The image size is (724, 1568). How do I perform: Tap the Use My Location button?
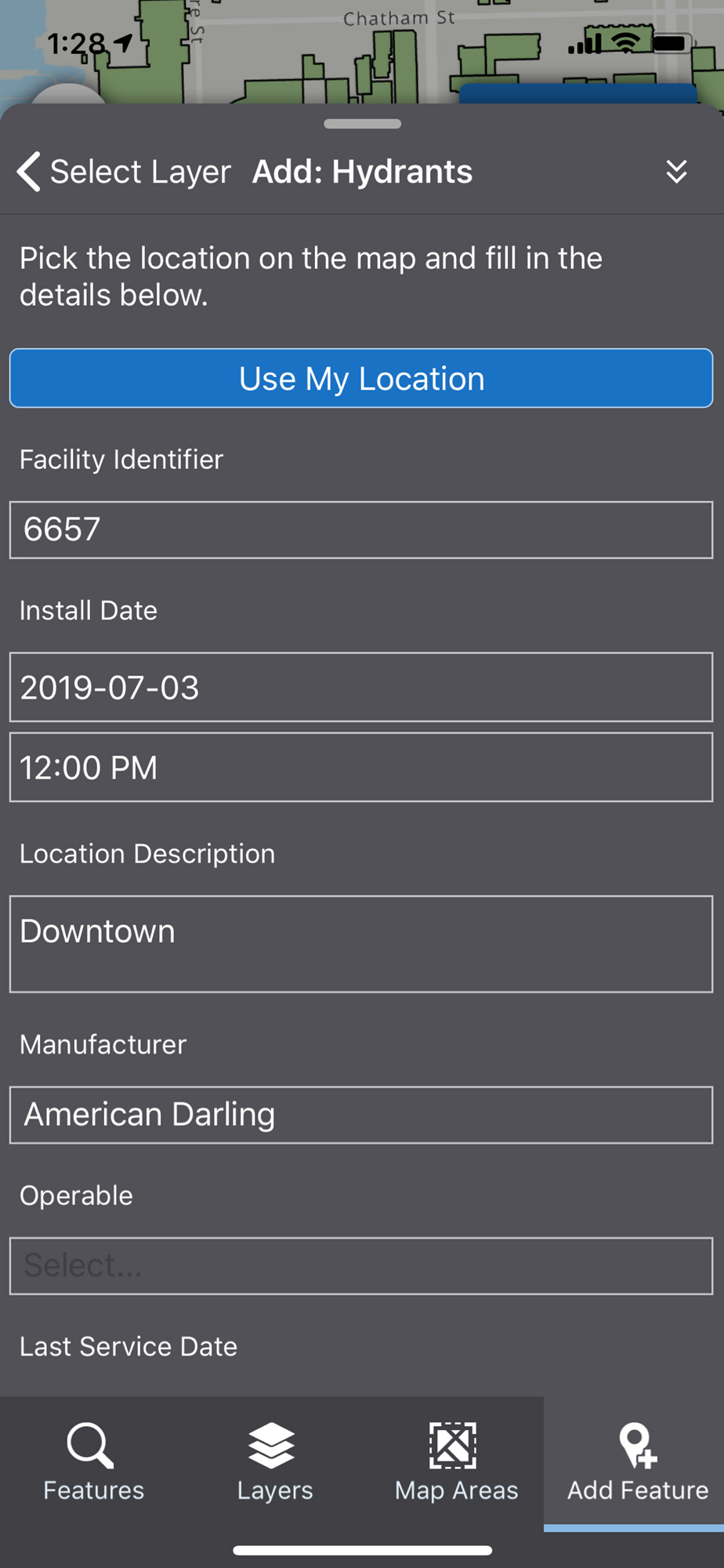click(361, 379)
